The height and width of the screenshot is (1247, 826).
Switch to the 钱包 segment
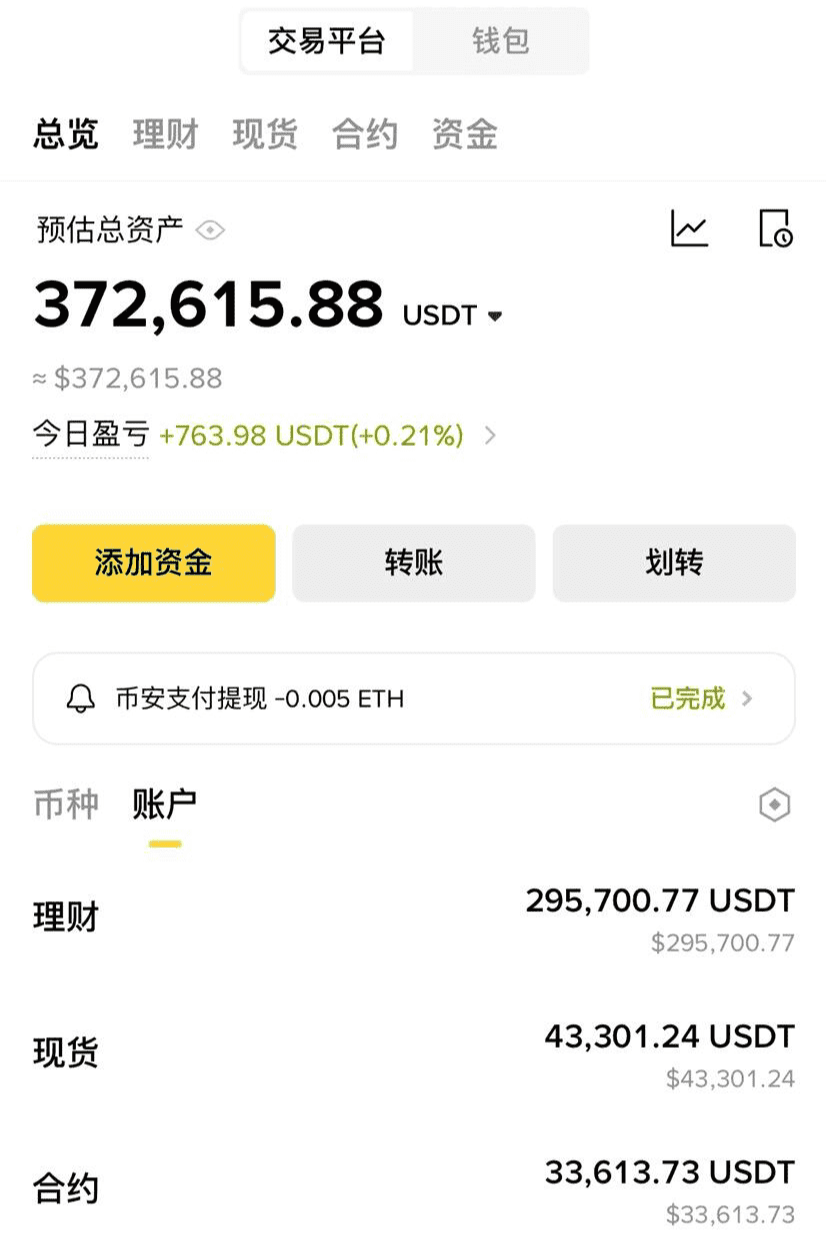[500, 42]
